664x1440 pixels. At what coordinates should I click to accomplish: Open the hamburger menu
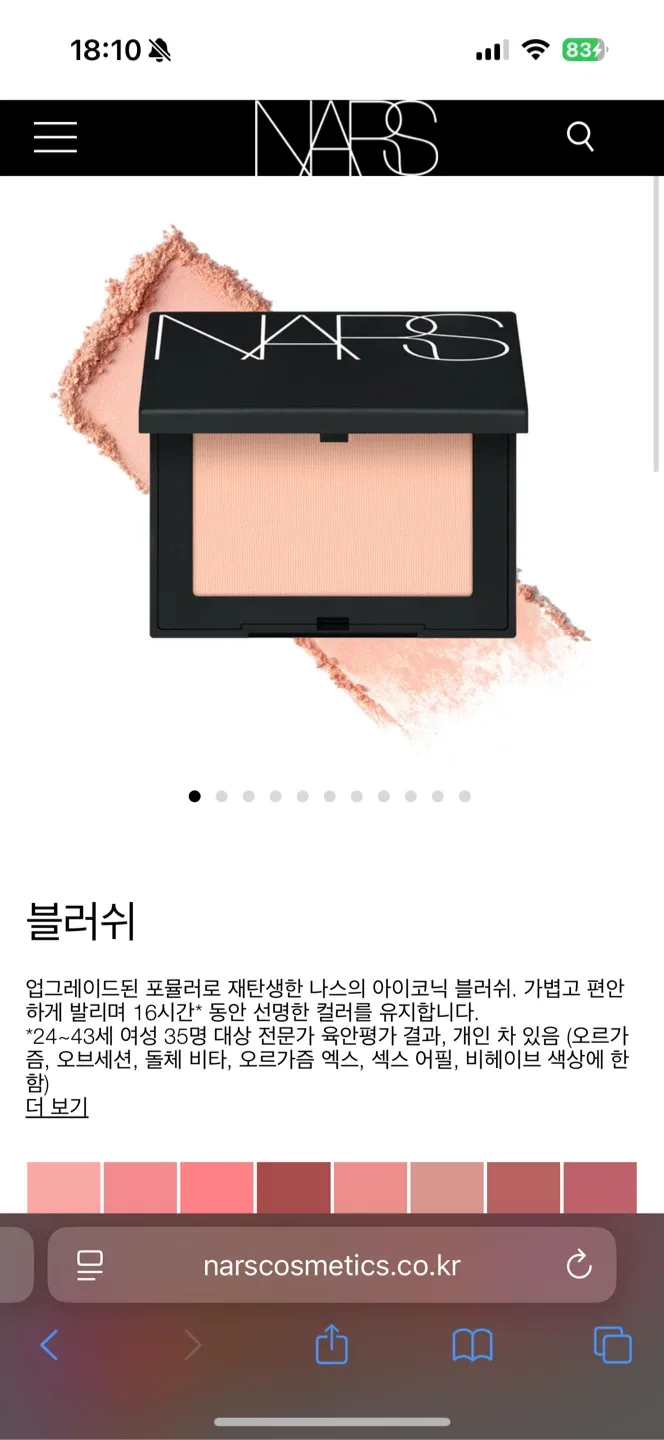click(55, 137)
